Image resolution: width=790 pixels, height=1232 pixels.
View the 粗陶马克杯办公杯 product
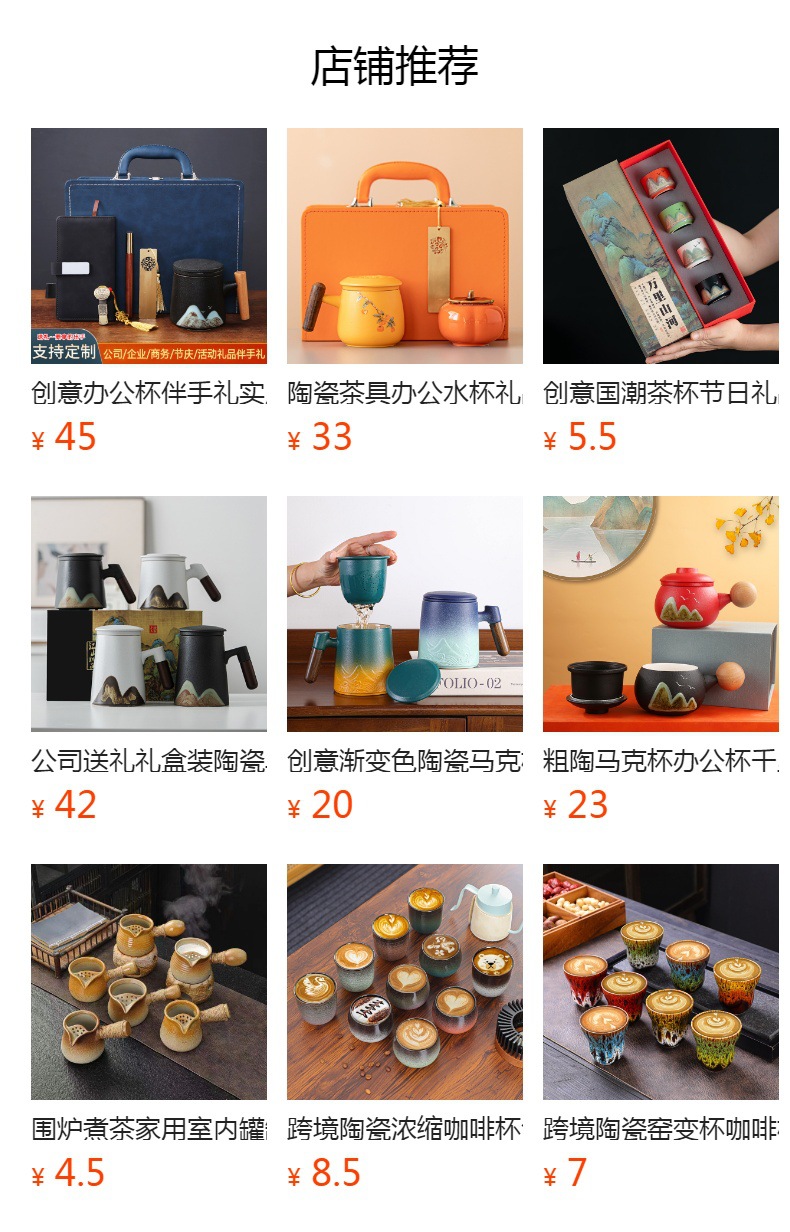pyautogui.click(x=660, y=614)
